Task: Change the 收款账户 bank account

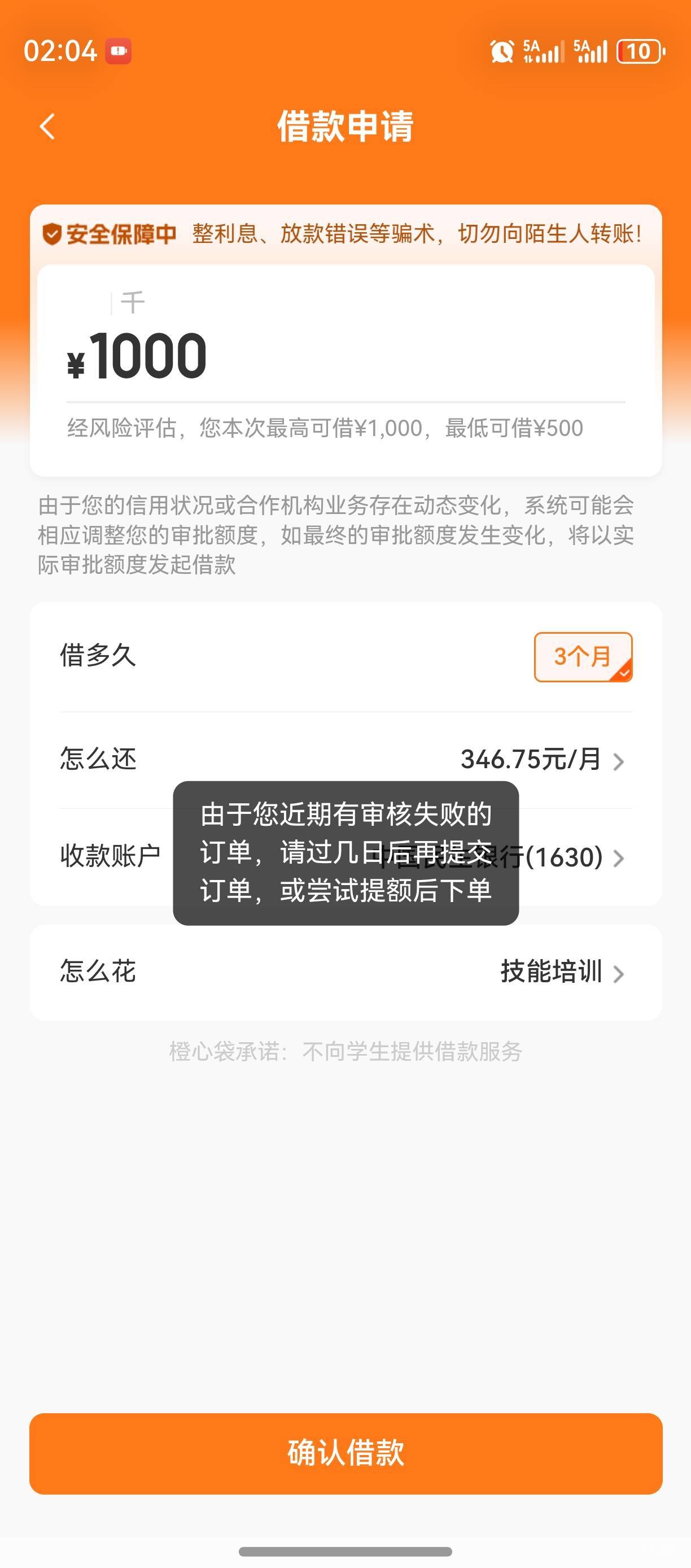Action: pyautogui.click(x=345, y=857)
